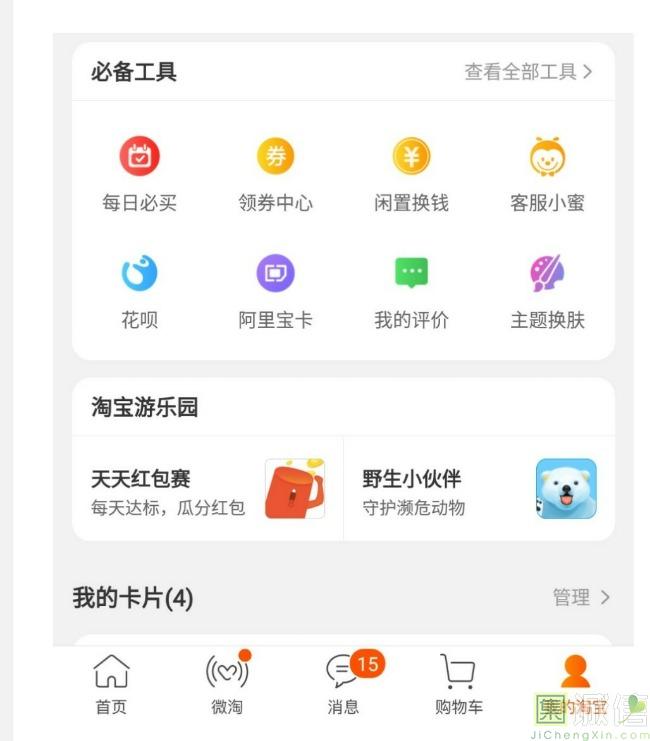650x741 pixels.
Task: Open the 消息 messages tab
Action: point(343,685)
